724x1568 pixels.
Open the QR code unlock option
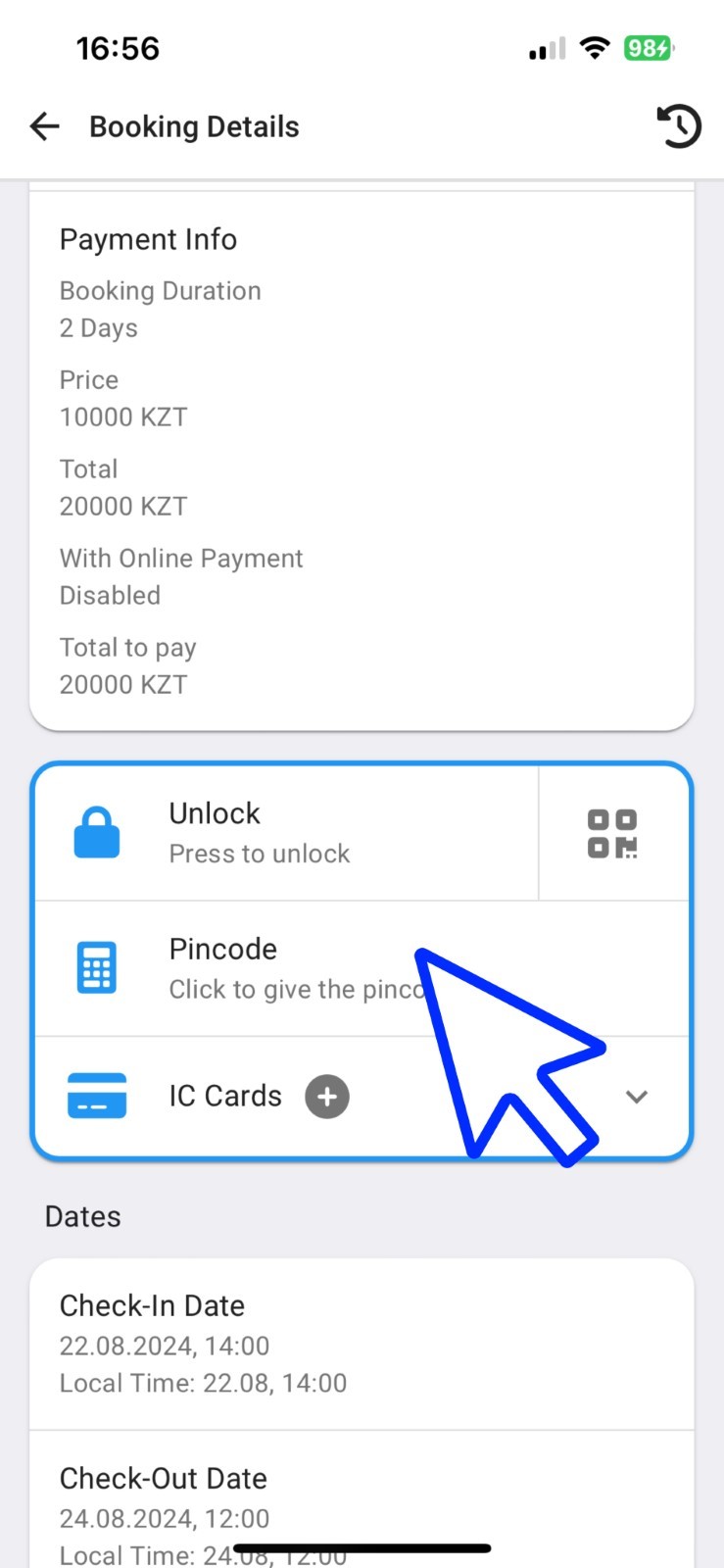click(612, 834)
